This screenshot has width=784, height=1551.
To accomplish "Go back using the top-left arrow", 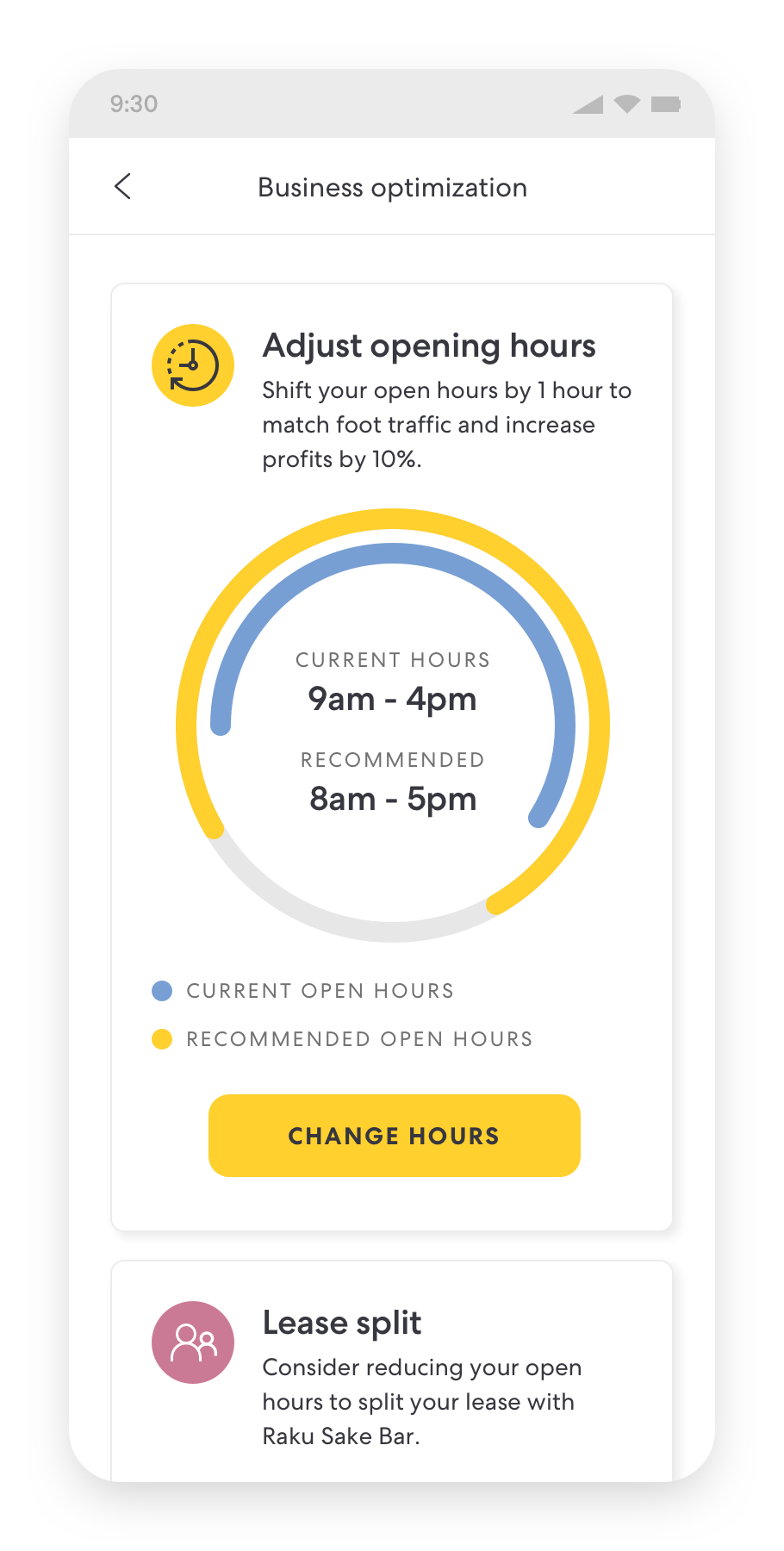I will 123,186.
